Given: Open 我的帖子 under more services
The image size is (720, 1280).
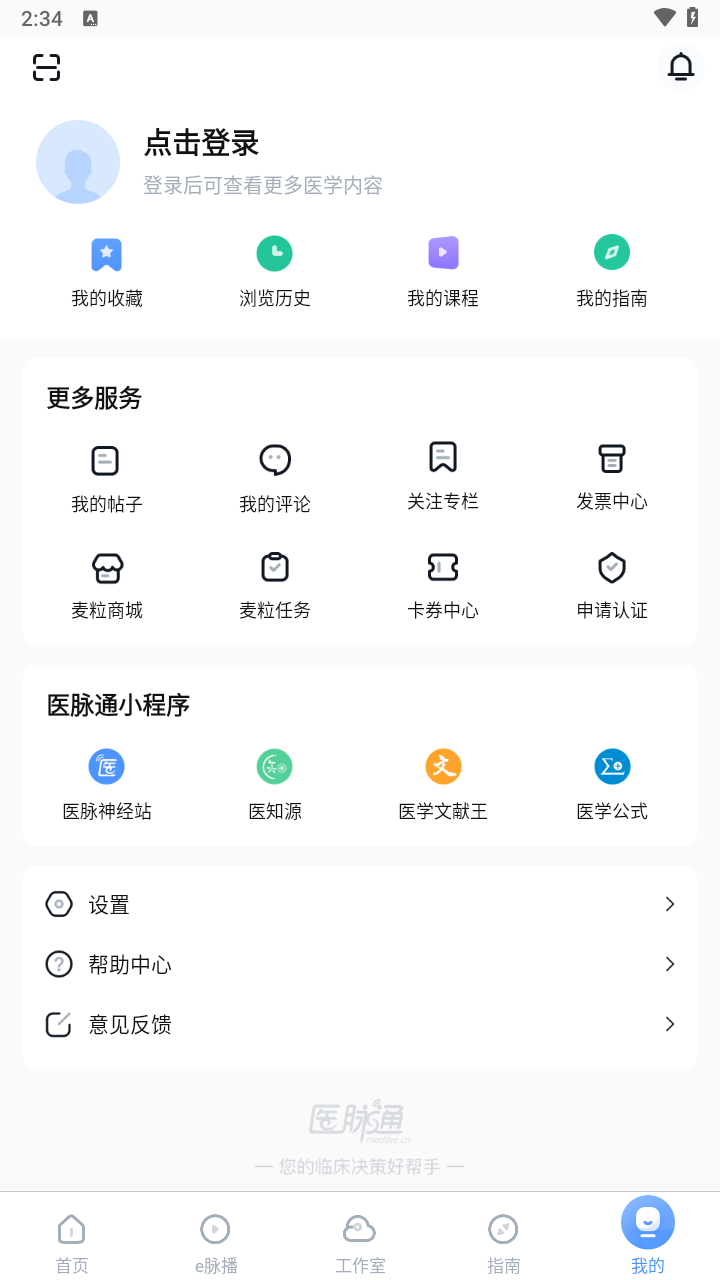Looking at the screenshot, I should point(107,478).
